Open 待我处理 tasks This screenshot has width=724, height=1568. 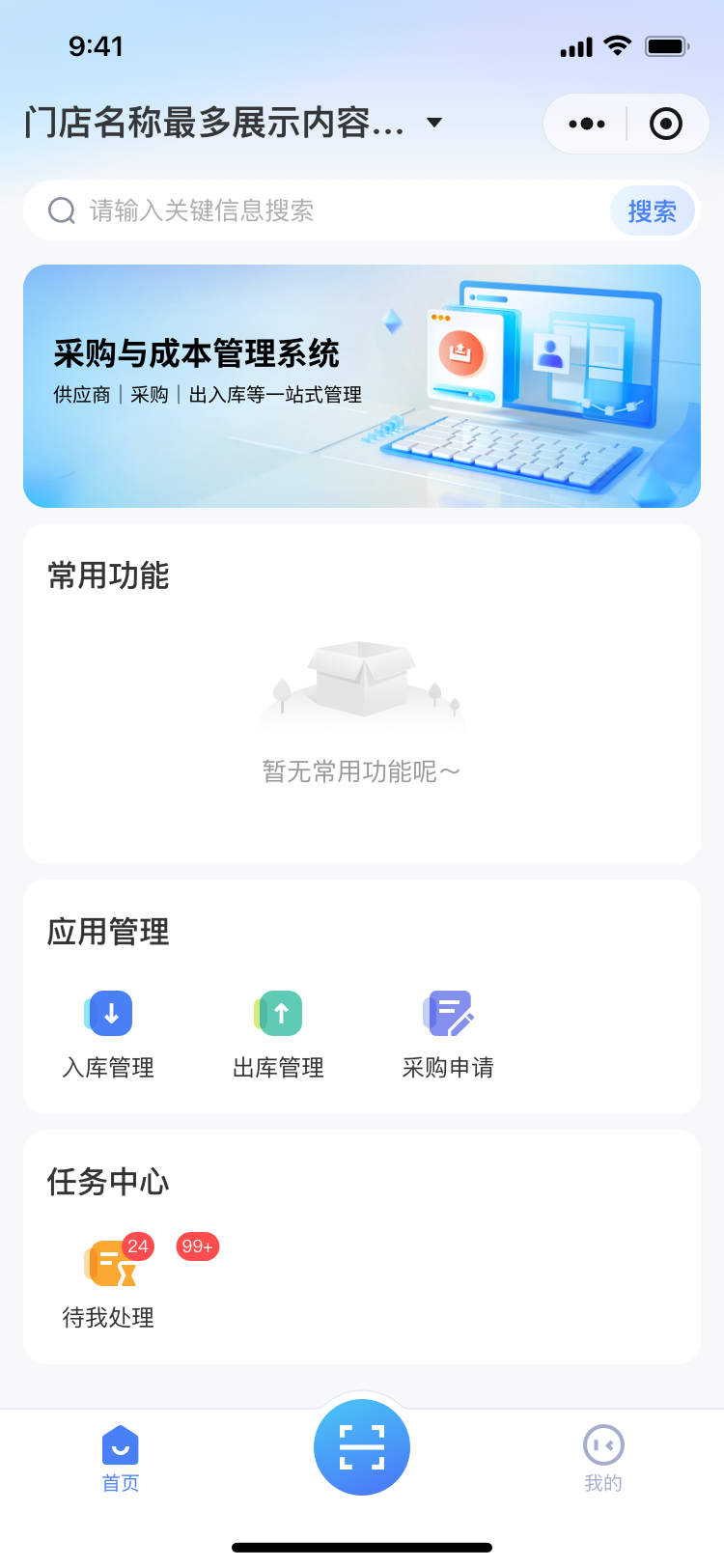108,1284
